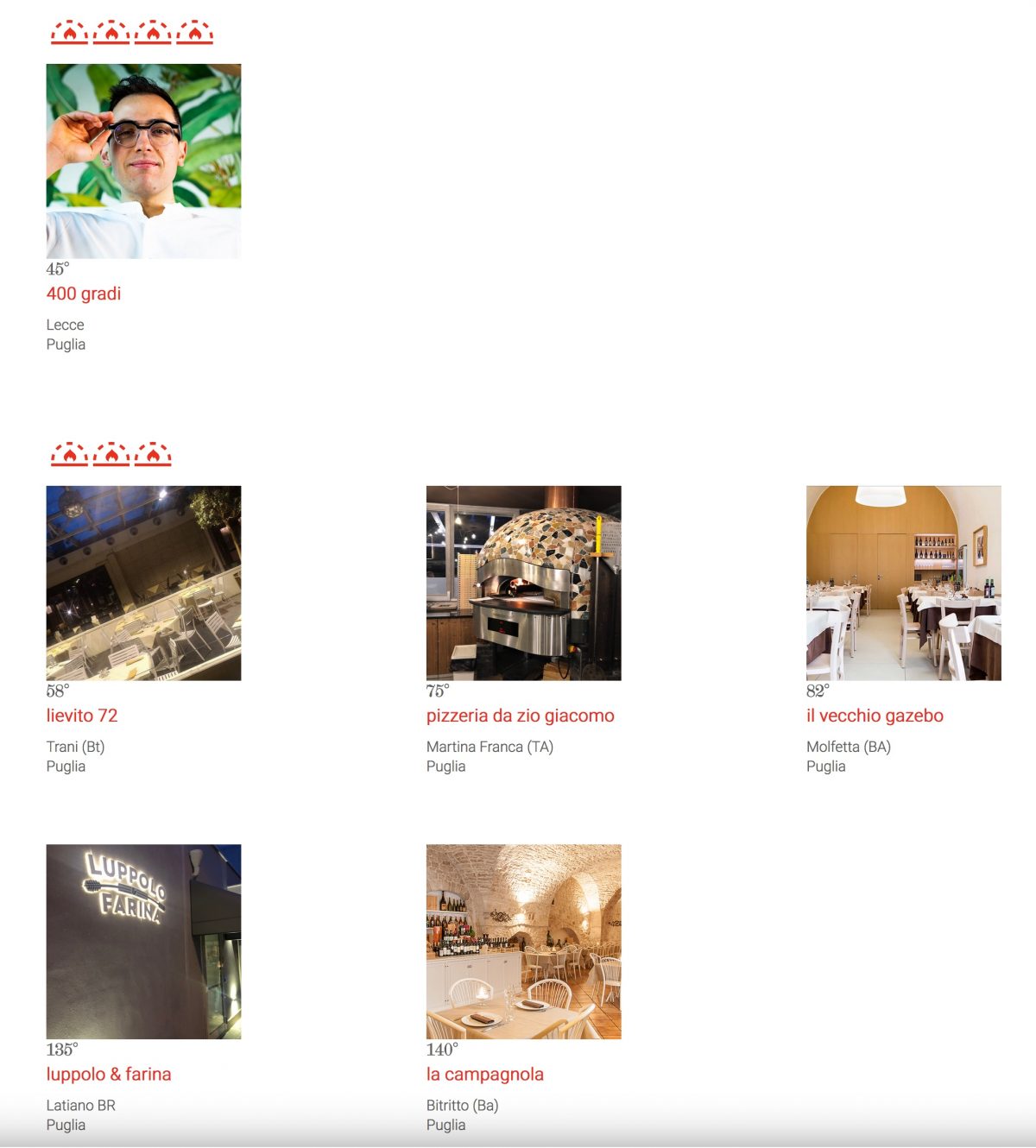The image size is (1036, 1148).
Task: Select the il vecchio gazebo photo
Action: 903,583
